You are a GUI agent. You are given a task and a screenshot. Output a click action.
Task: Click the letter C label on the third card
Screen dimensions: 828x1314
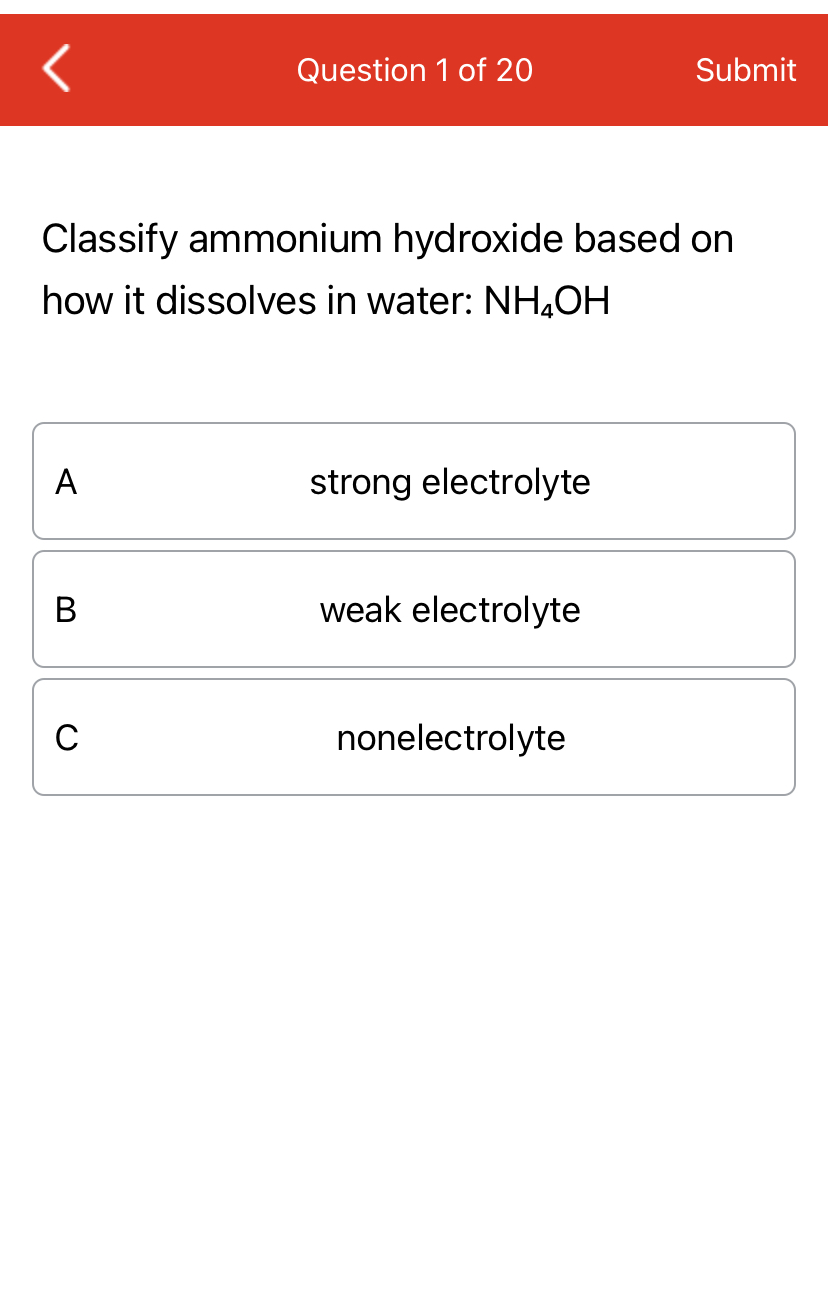66,737
